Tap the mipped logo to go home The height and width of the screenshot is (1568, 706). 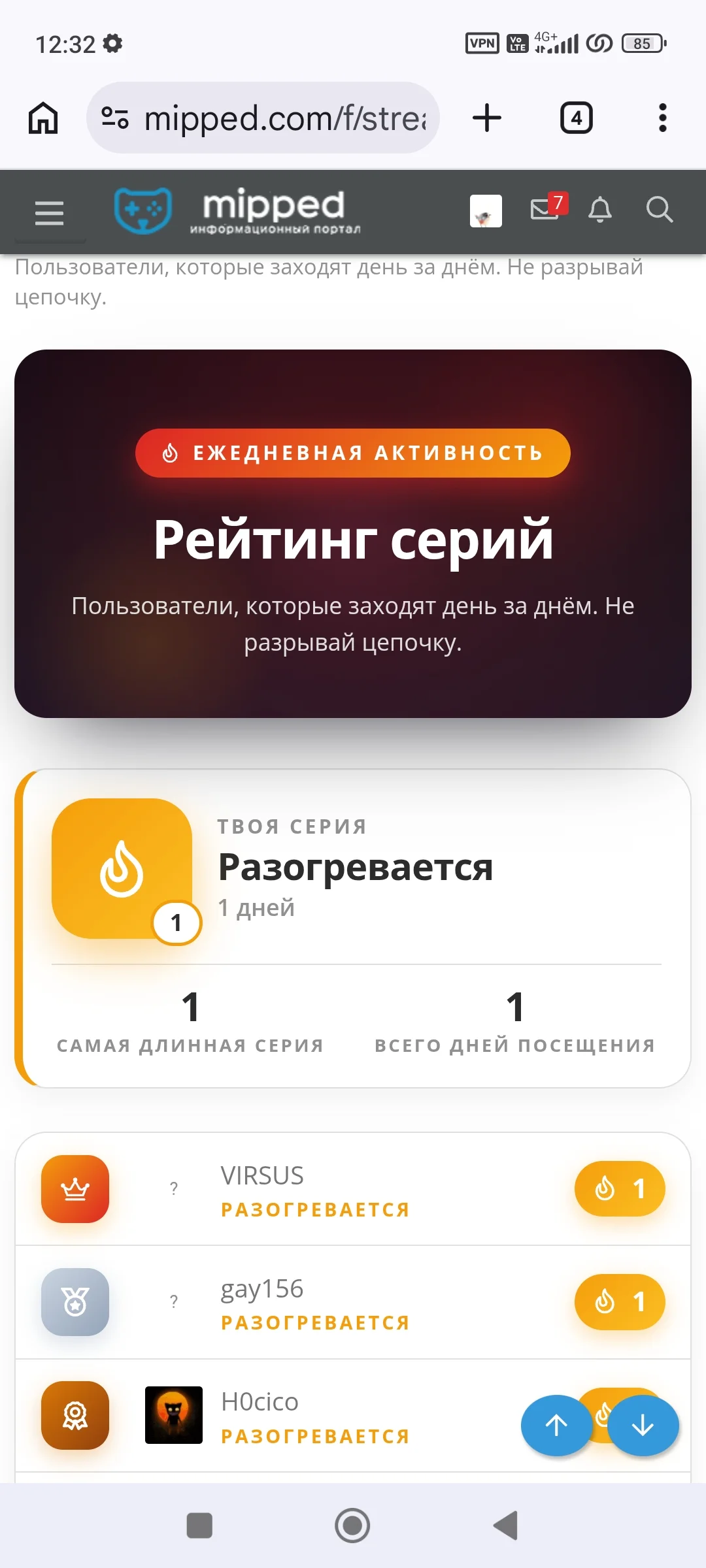tap(237, 210)
